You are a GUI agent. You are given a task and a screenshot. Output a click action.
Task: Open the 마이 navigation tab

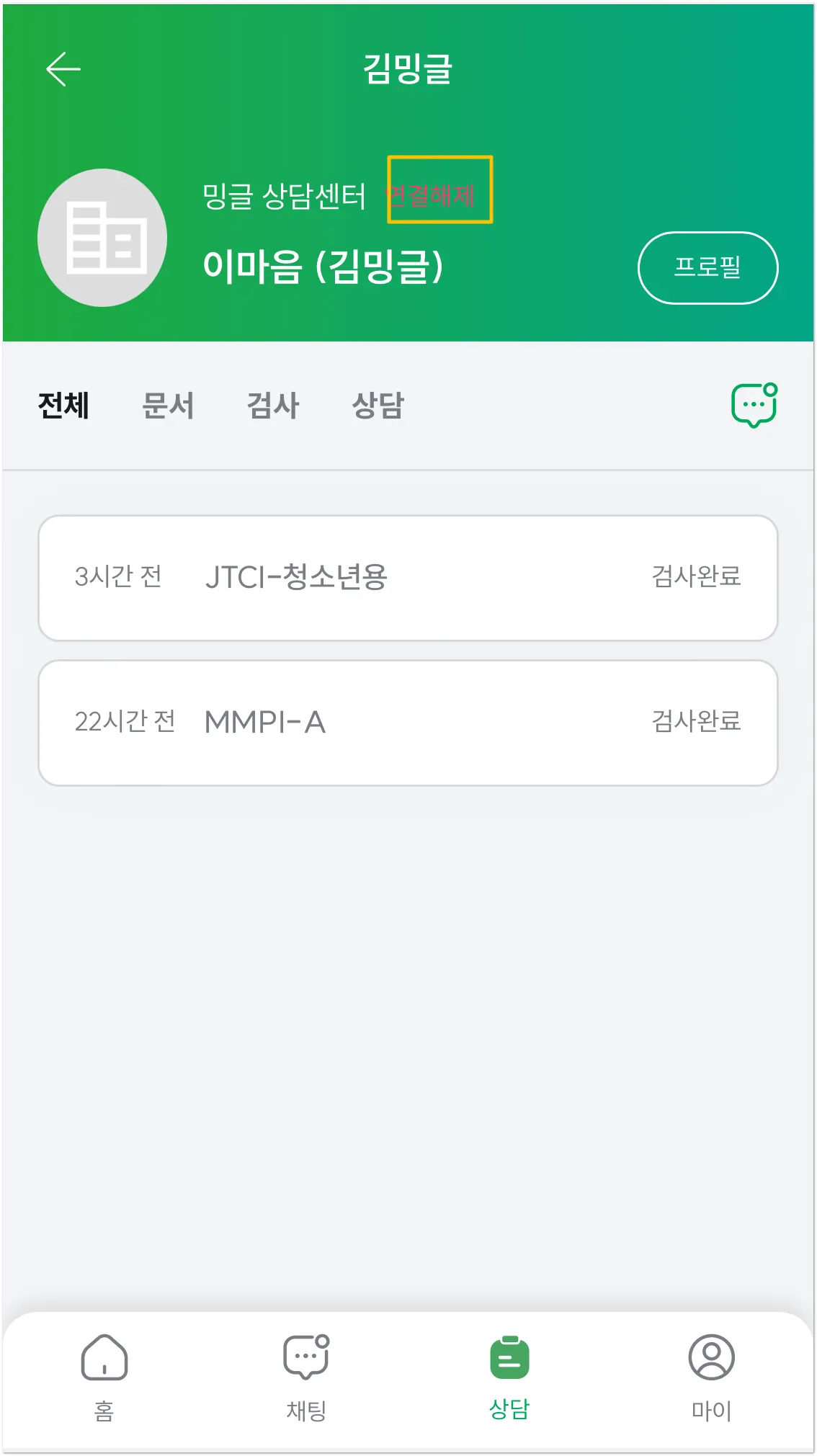coord(711,1376)
